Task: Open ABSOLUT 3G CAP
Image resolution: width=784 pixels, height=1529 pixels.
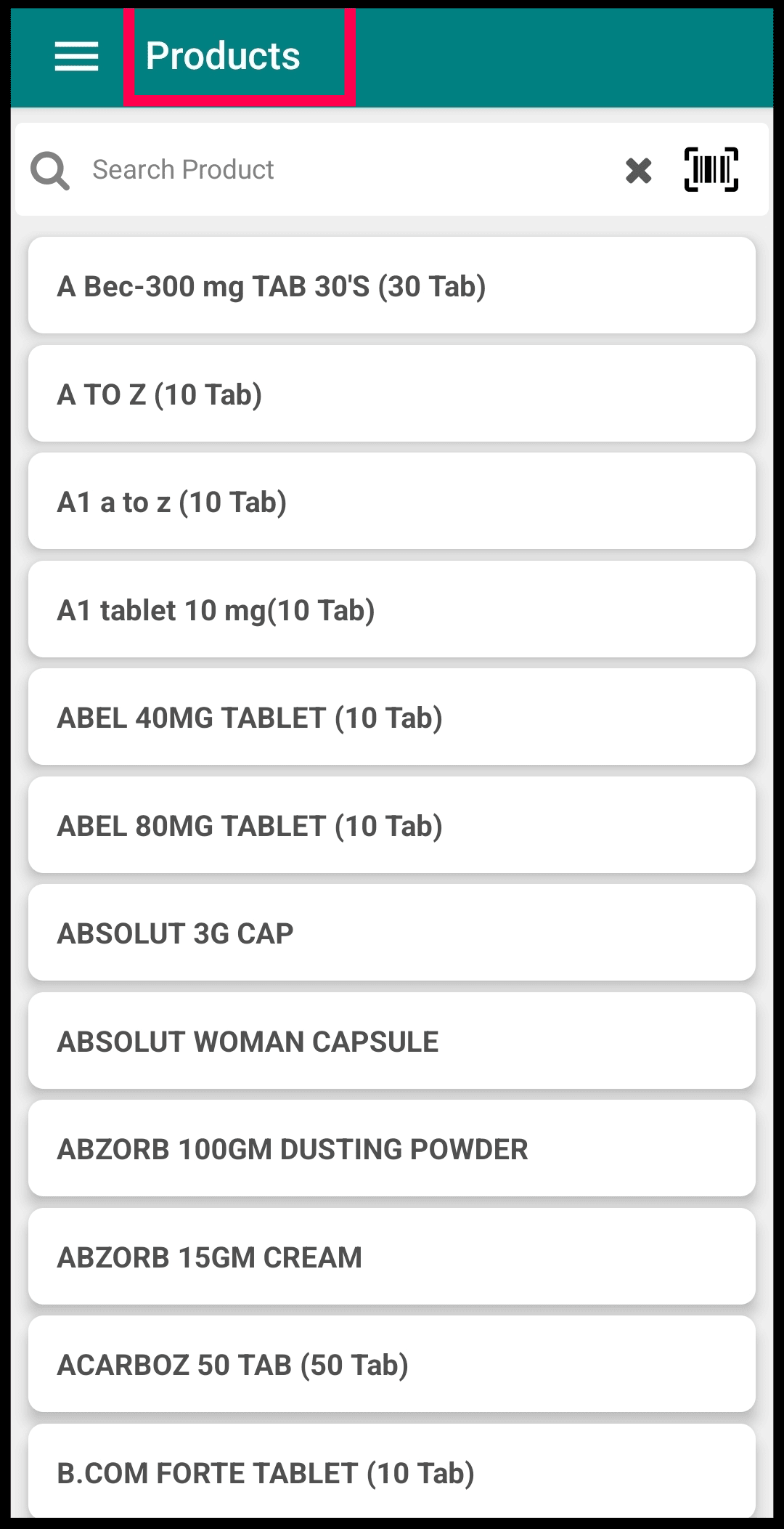Action: (392, 933)
